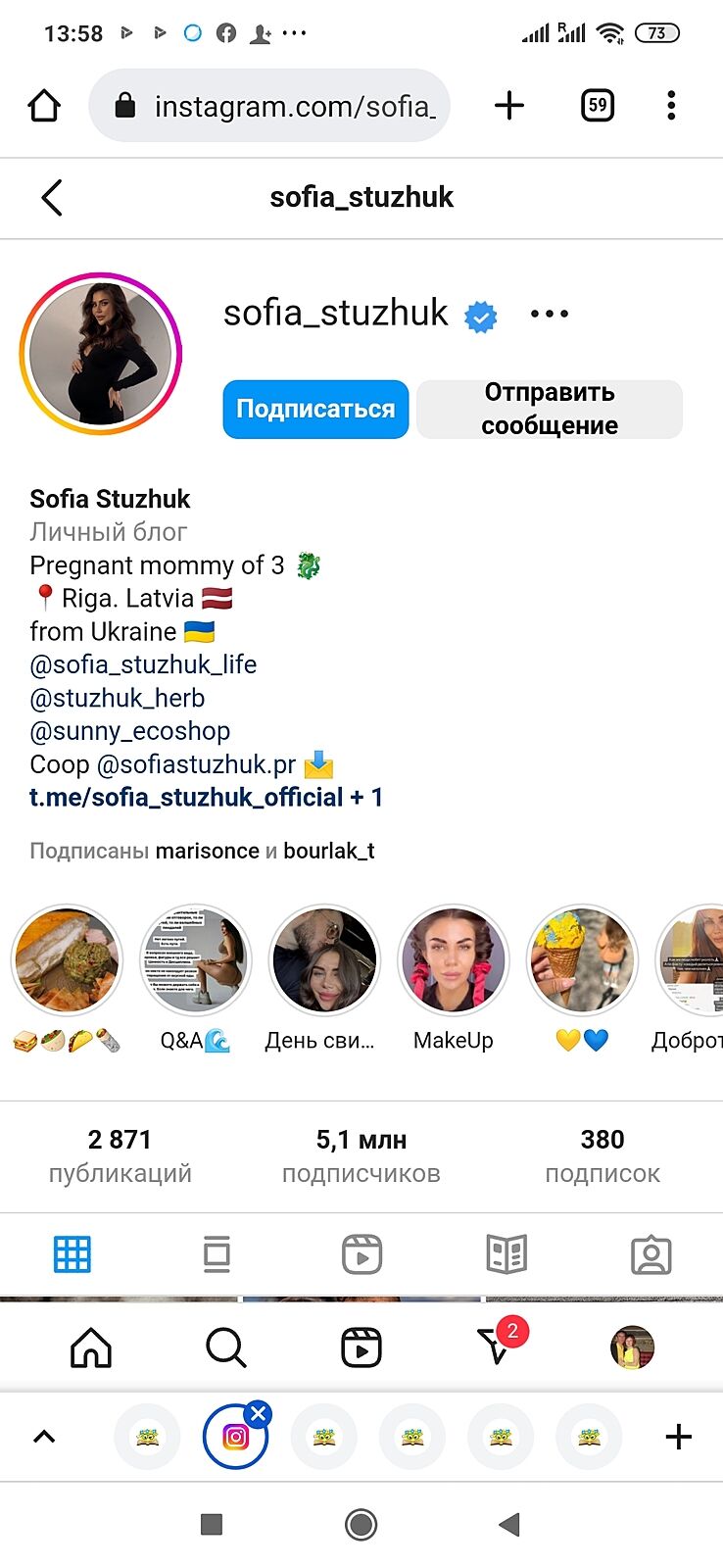Tap the Подписаться follow button
The width and height of the screenshot is (723, 1568).
click(x=315, y=409)
